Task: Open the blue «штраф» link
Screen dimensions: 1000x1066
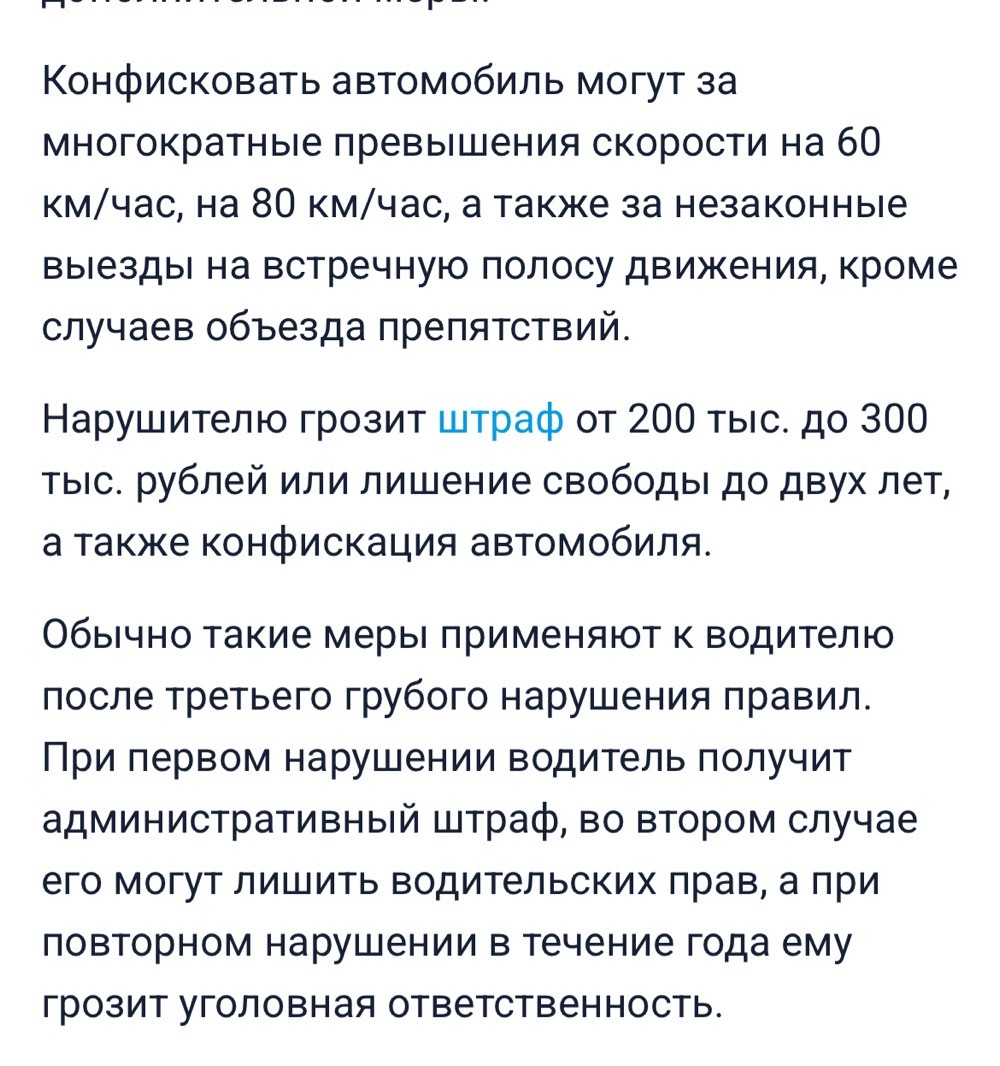Action: click(x=501, y=421)
